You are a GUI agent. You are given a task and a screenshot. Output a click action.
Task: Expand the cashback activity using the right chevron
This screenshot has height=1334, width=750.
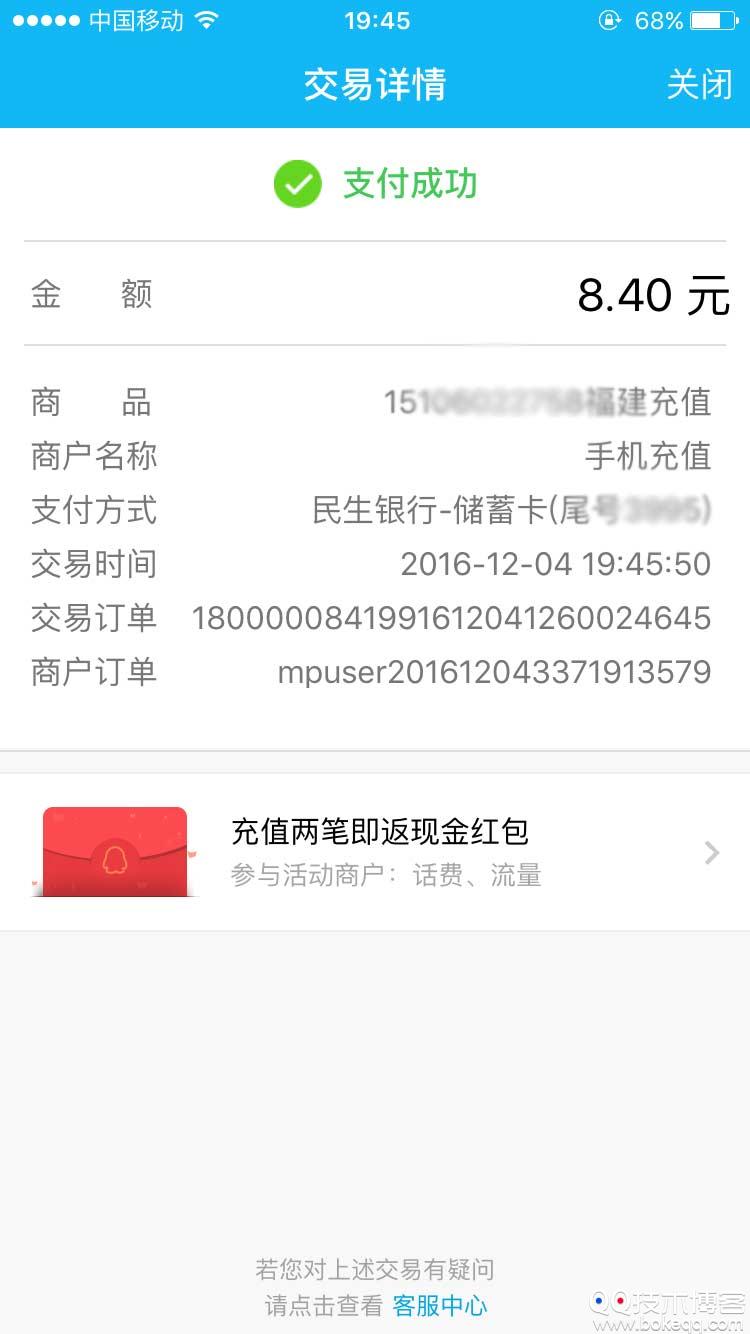pos(712,852)
